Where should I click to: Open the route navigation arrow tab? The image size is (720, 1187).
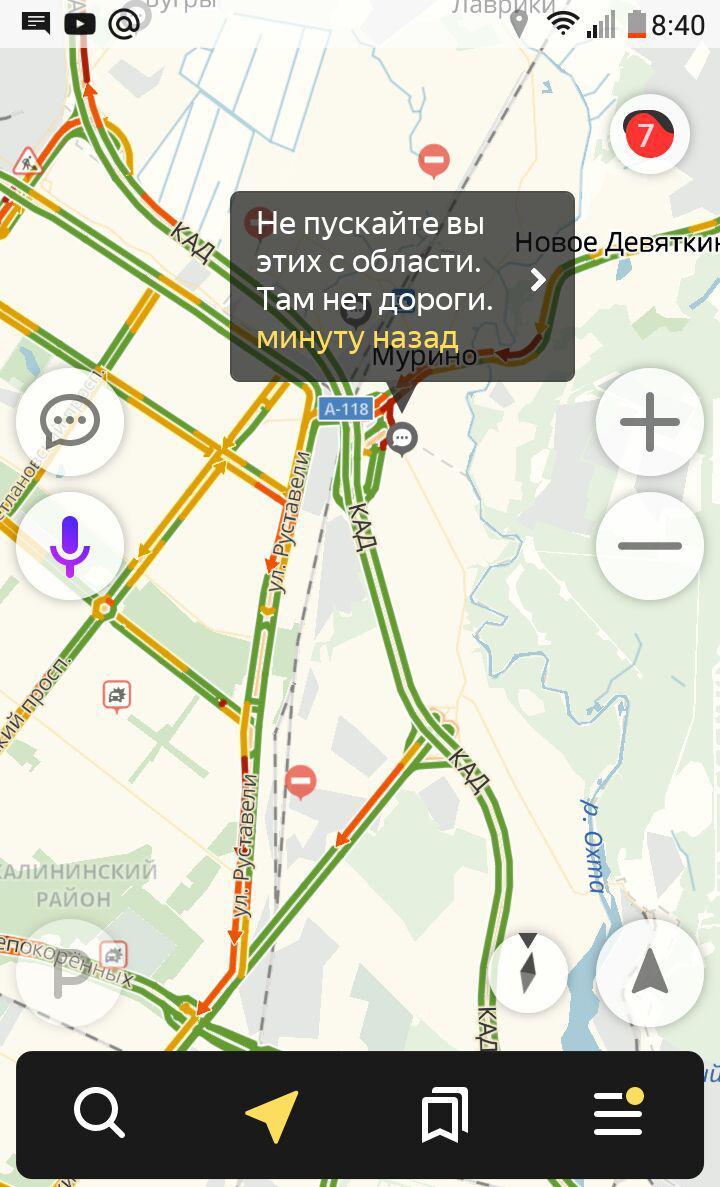[x=272, y=1113]
